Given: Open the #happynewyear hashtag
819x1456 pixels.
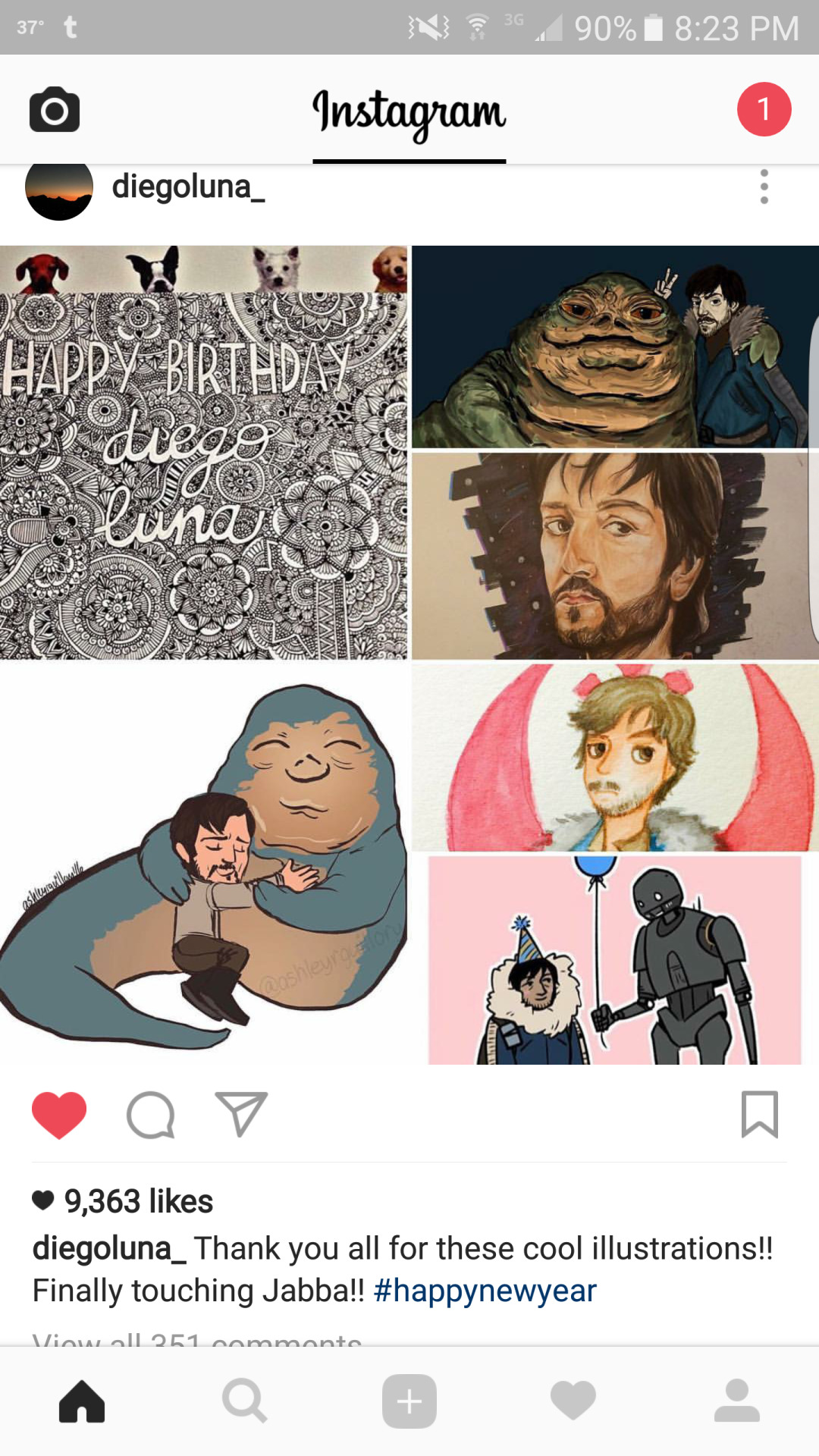Looking at the screenshot, I should (485, 1291).
